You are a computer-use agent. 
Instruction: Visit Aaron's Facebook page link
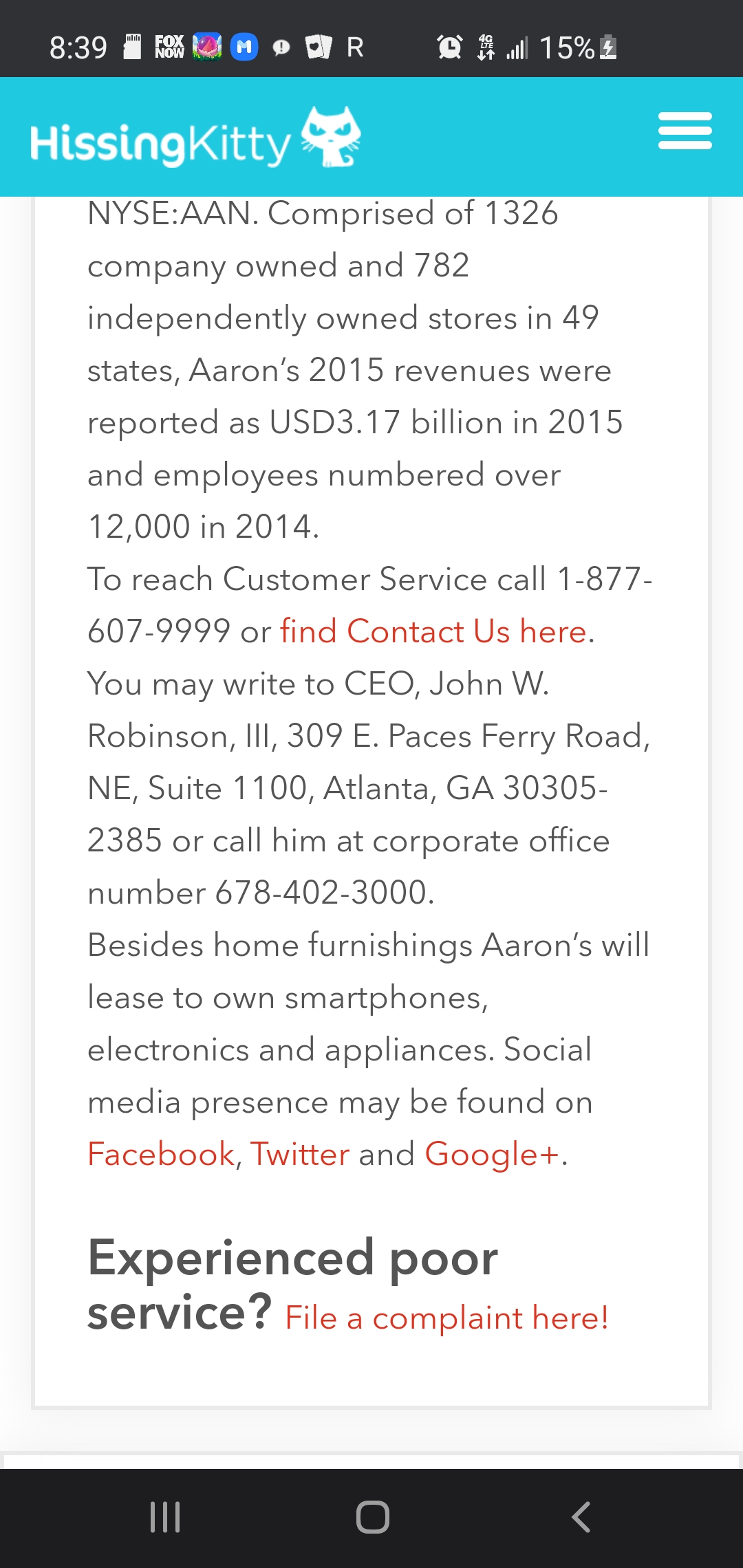pyautogui.click(x=161, y=1154)
